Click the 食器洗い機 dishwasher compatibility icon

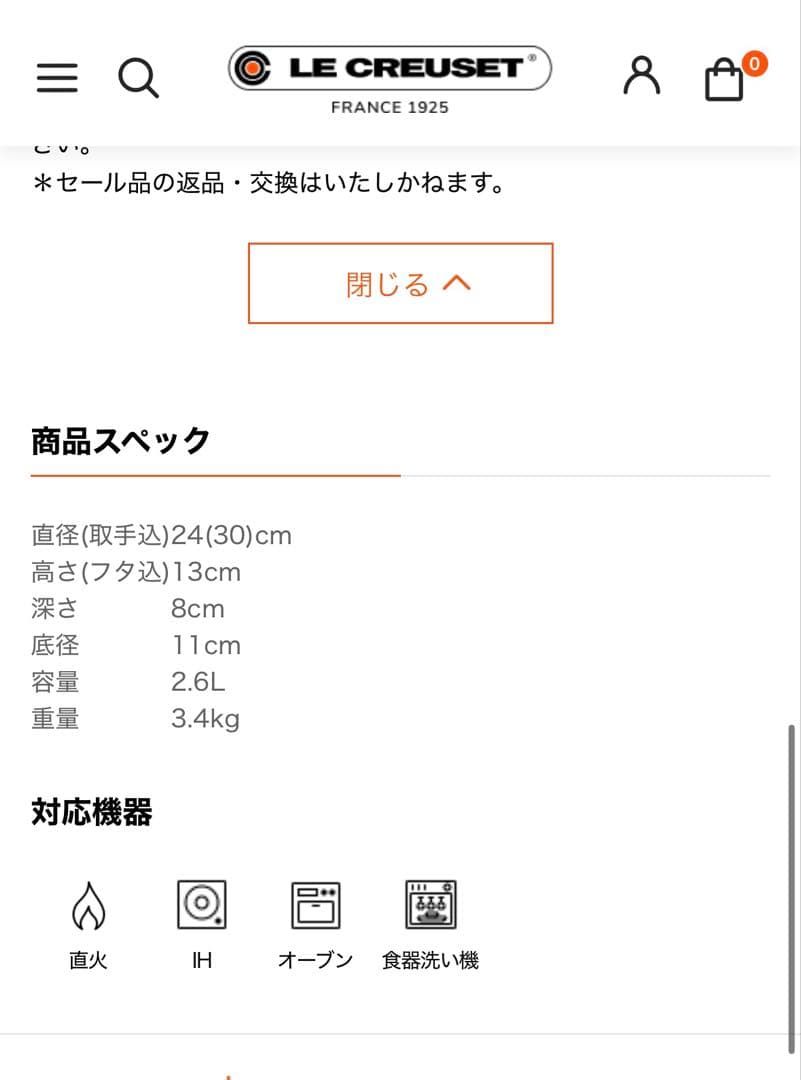pyautogui.click(x=431, y=903)
